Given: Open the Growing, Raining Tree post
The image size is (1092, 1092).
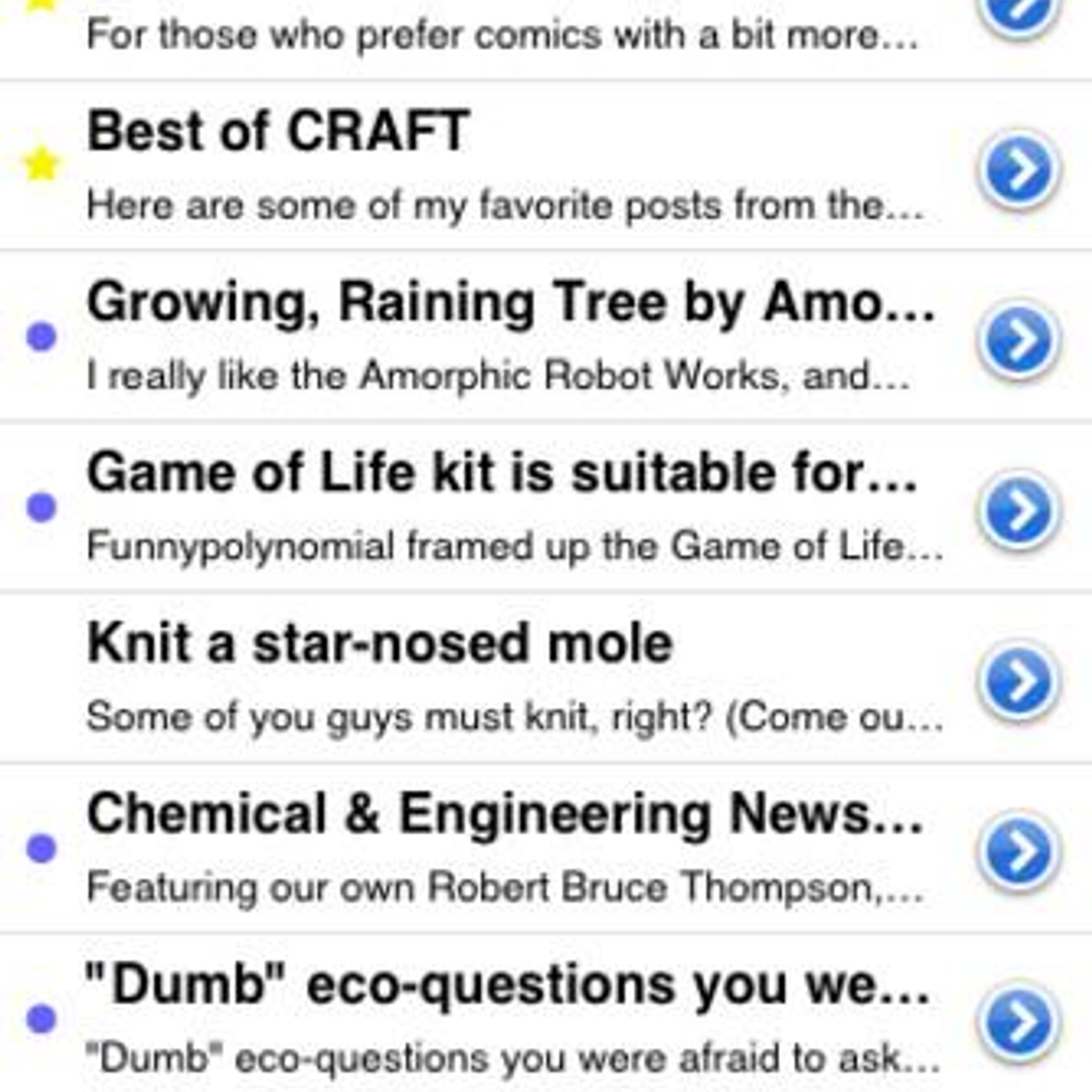Looking at the screenshot, I should coord(510,303).
